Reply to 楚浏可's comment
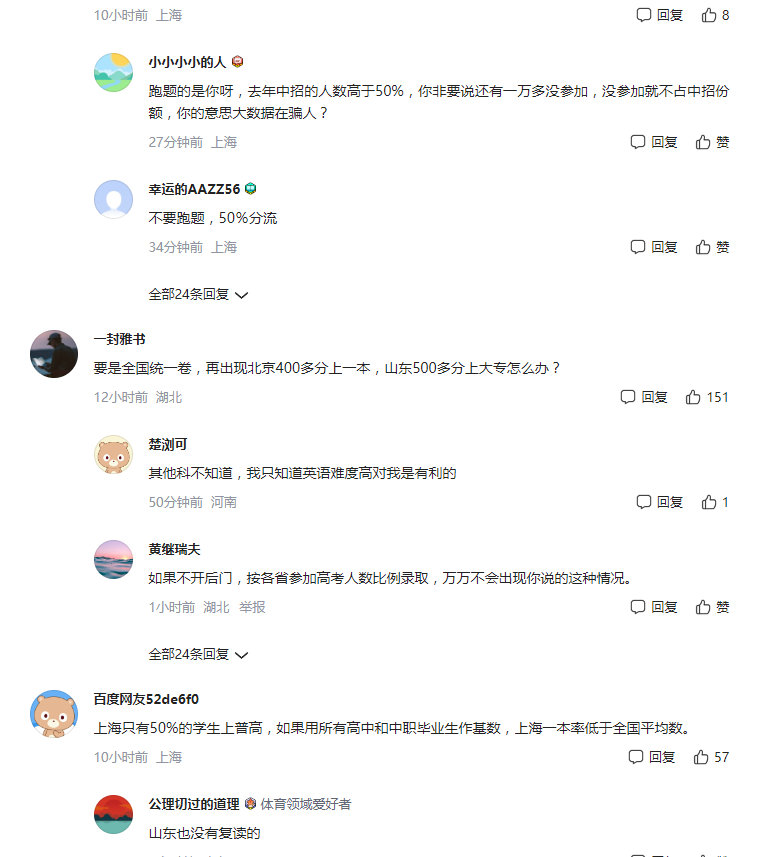The width and height of the screenshot is (772, 857). [659, 502]
